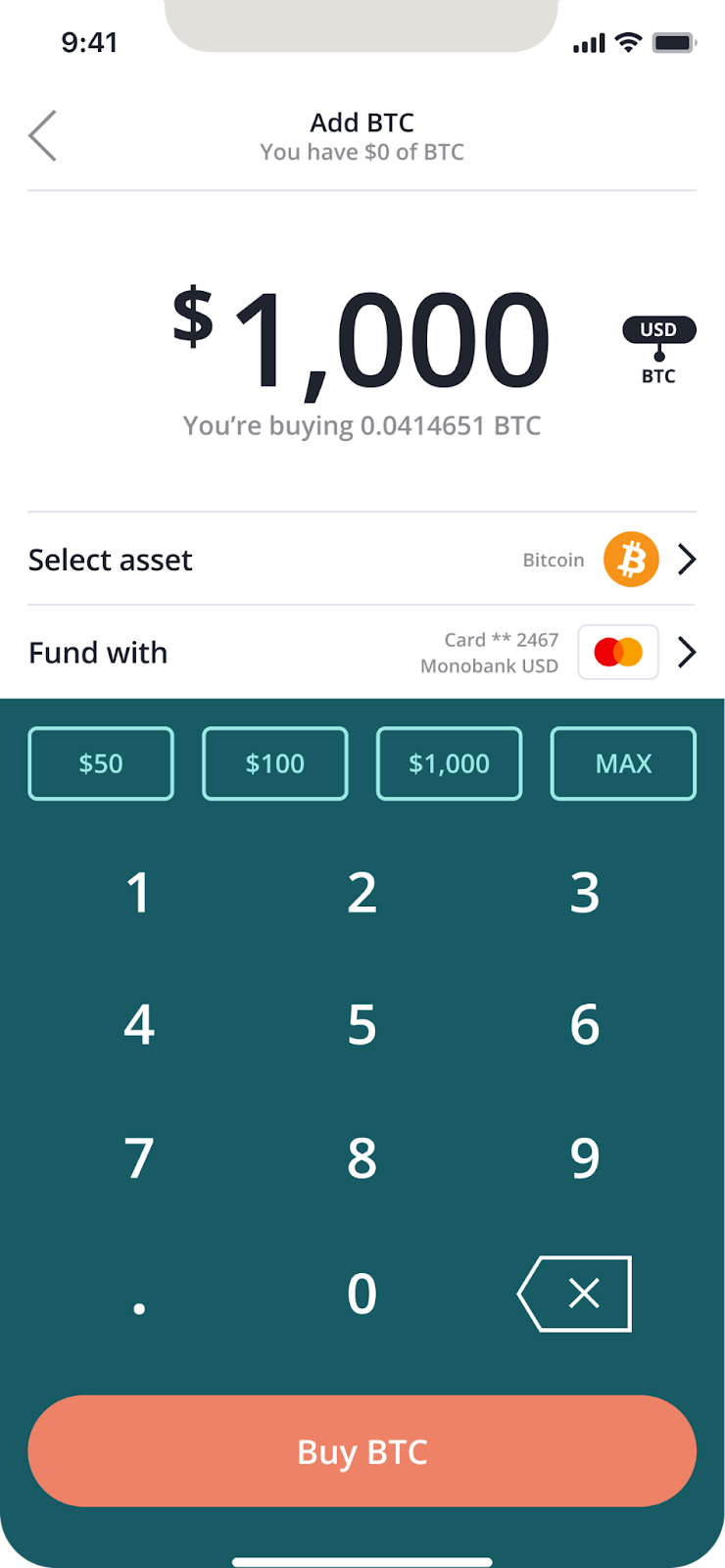Screen dimensions: 725x1568
Task: Open the Select asset row
Action: coord(362,560)
